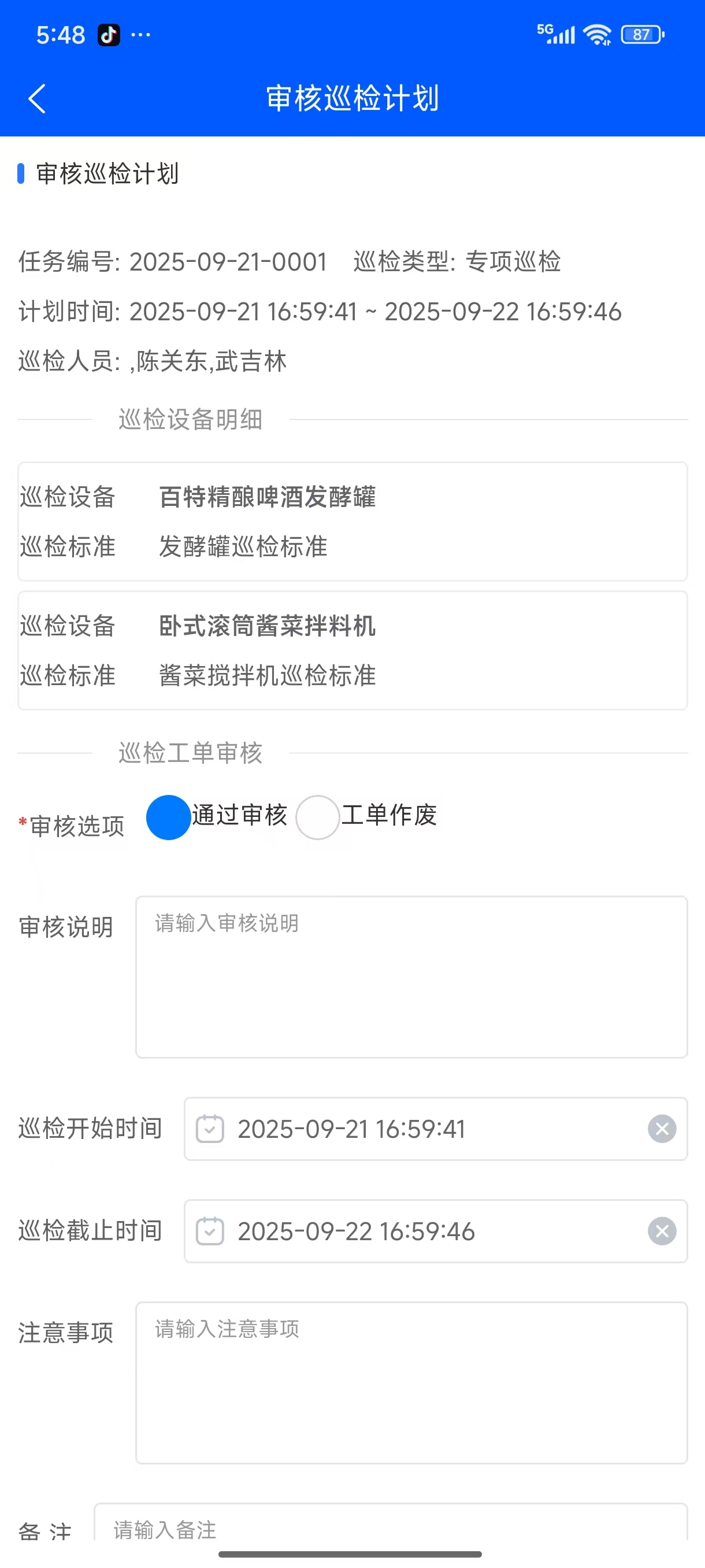Open the 巡检开始时间 date picker
Screen dimensions: 705x1568
pos(420,1129)
